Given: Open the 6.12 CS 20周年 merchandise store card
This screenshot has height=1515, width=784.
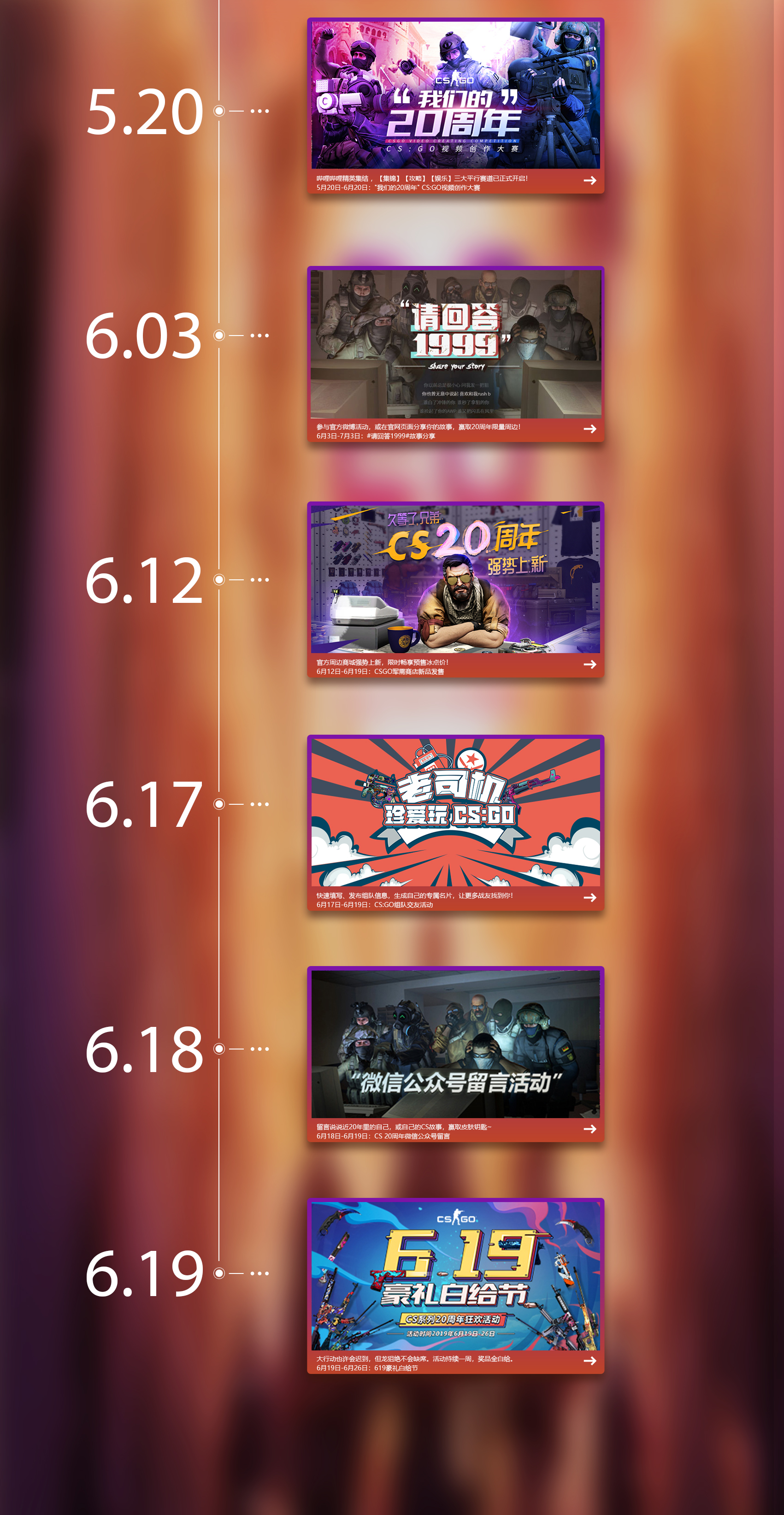Looking at the screenshot, I should [x=455, y=589].
